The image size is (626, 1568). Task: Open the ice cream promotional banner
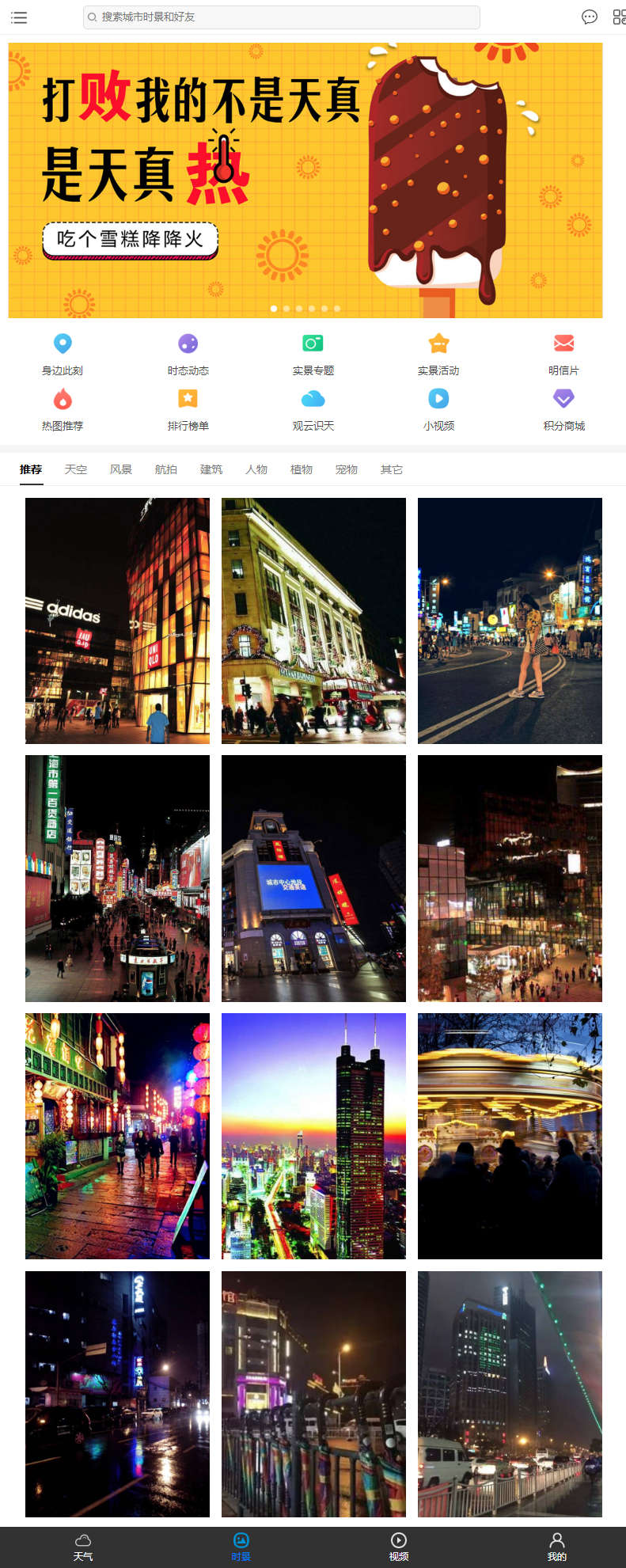[x=305, y=180]
